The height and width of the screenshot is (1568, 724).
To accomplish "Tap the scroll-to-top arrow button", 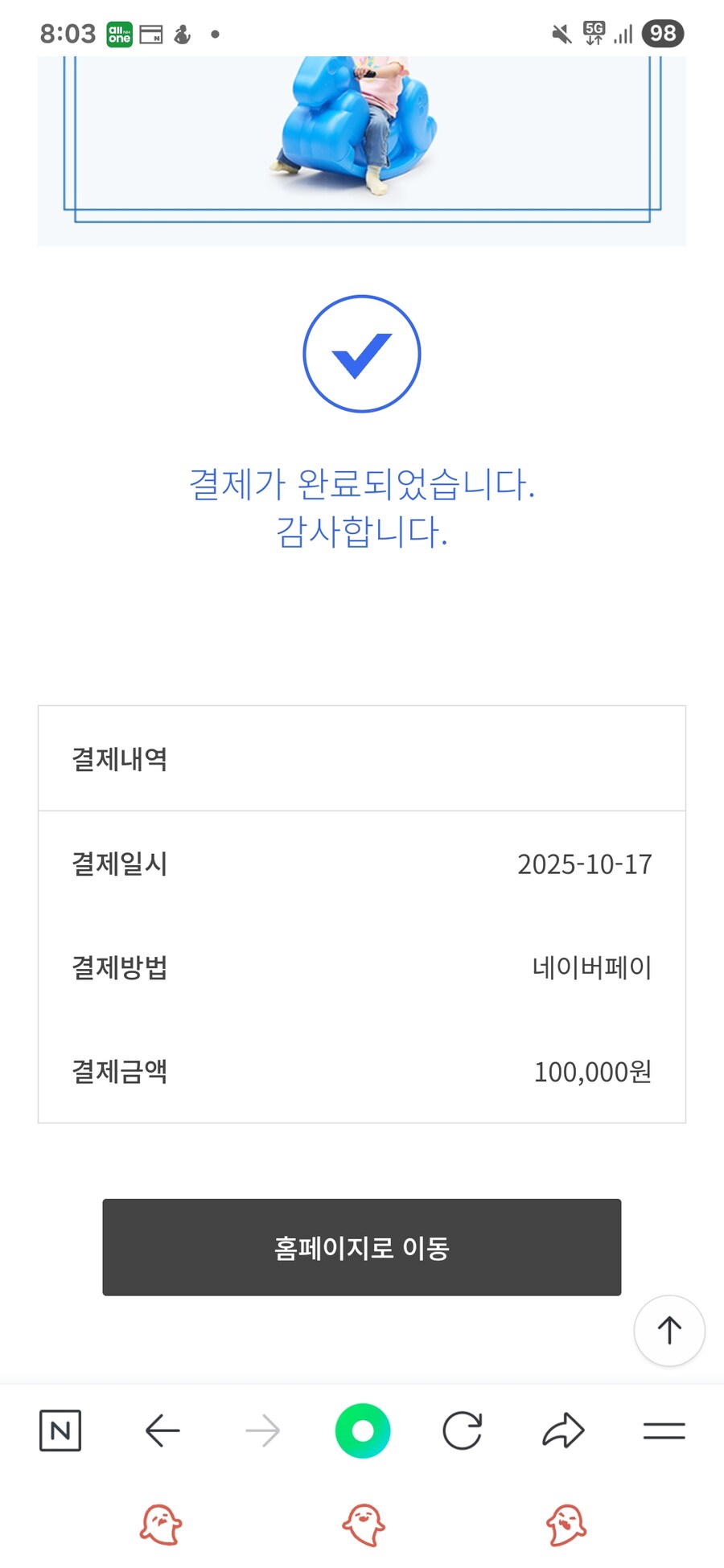I will point(669,1331).
